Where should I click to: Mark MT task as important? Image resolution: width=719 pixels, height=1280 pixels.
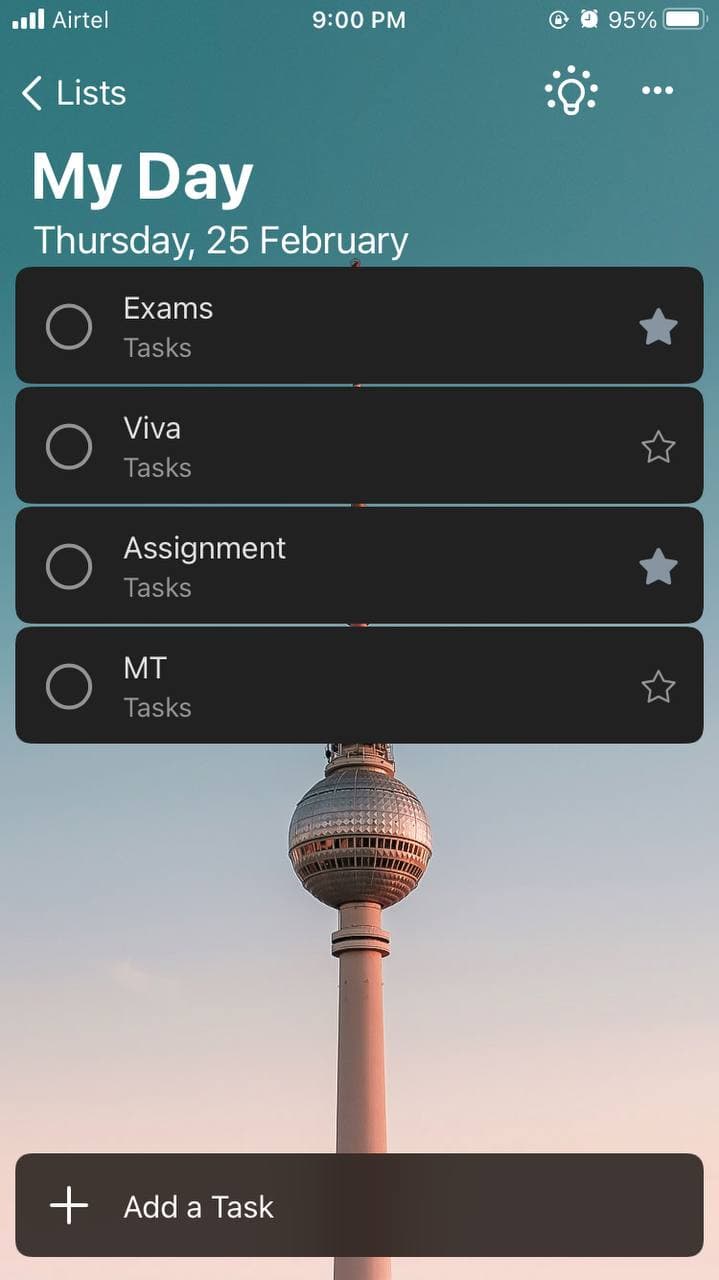tap(658, 687)
